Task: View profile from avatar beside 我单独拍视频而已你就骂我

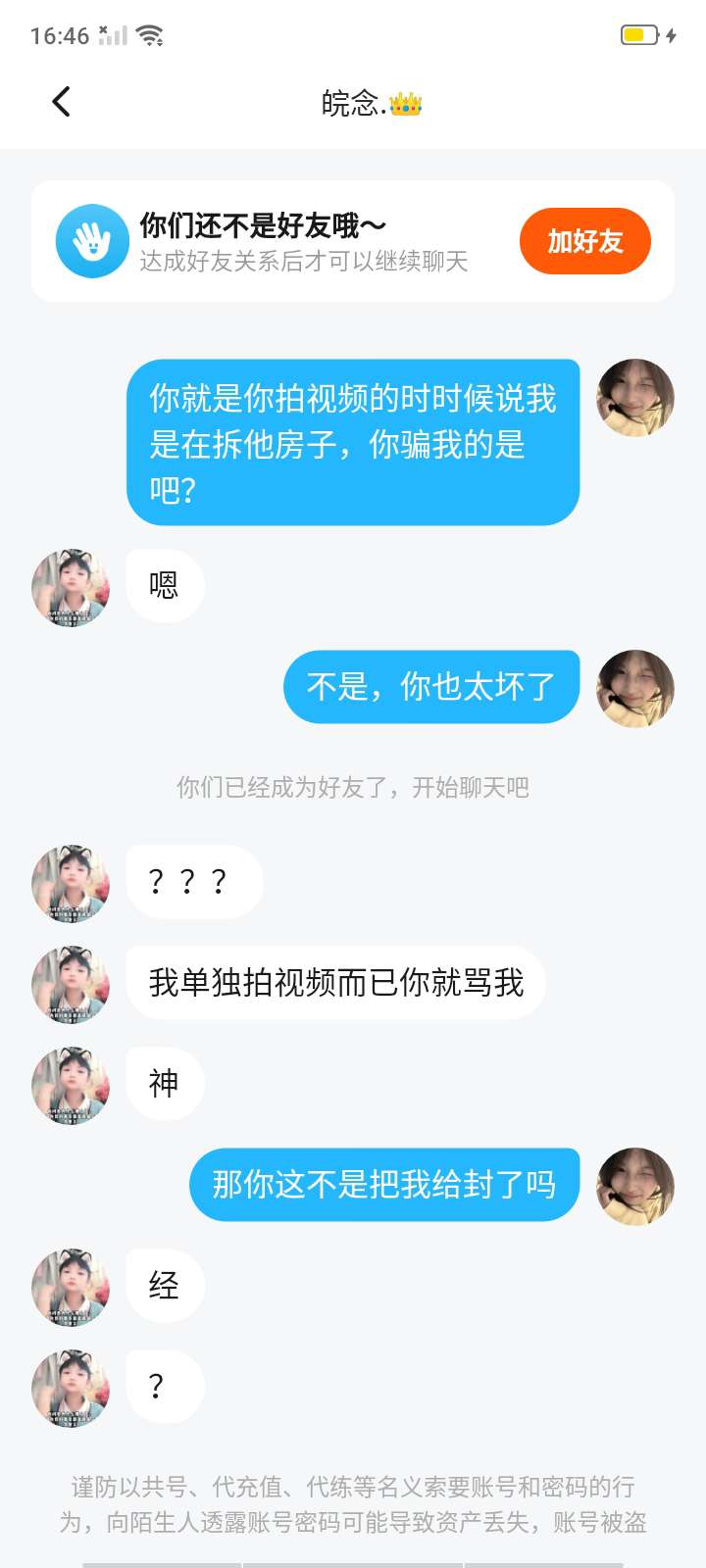Action: point(71,984)
